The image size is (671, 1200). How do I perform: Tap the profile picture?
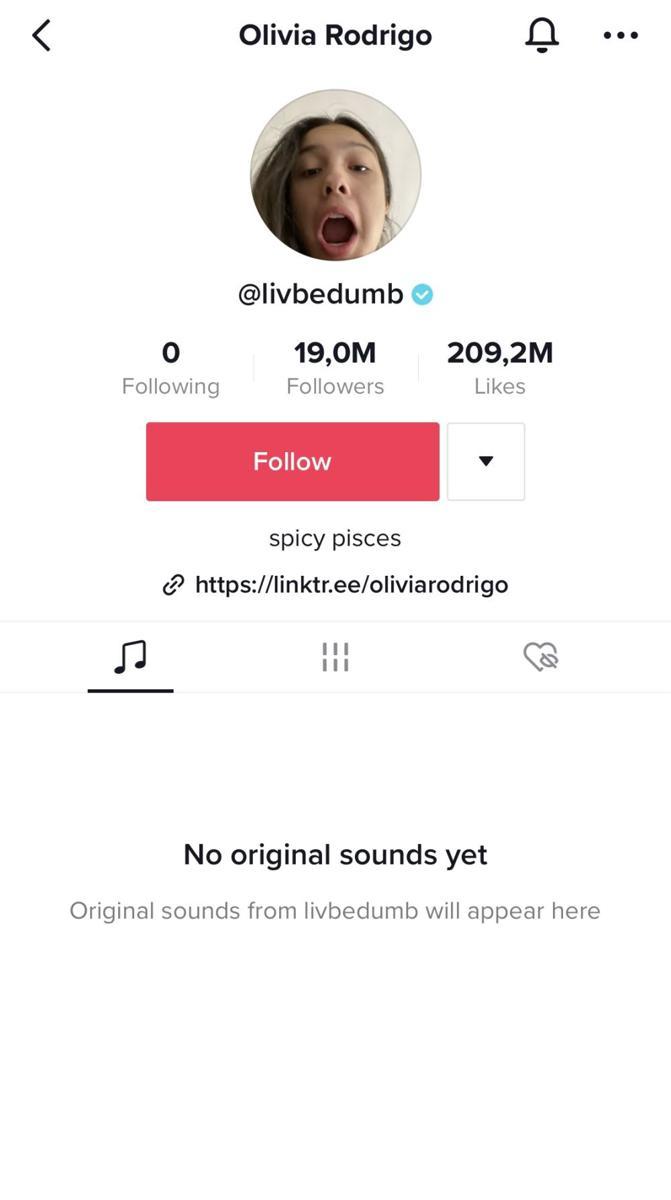click(x=335, y=175)
